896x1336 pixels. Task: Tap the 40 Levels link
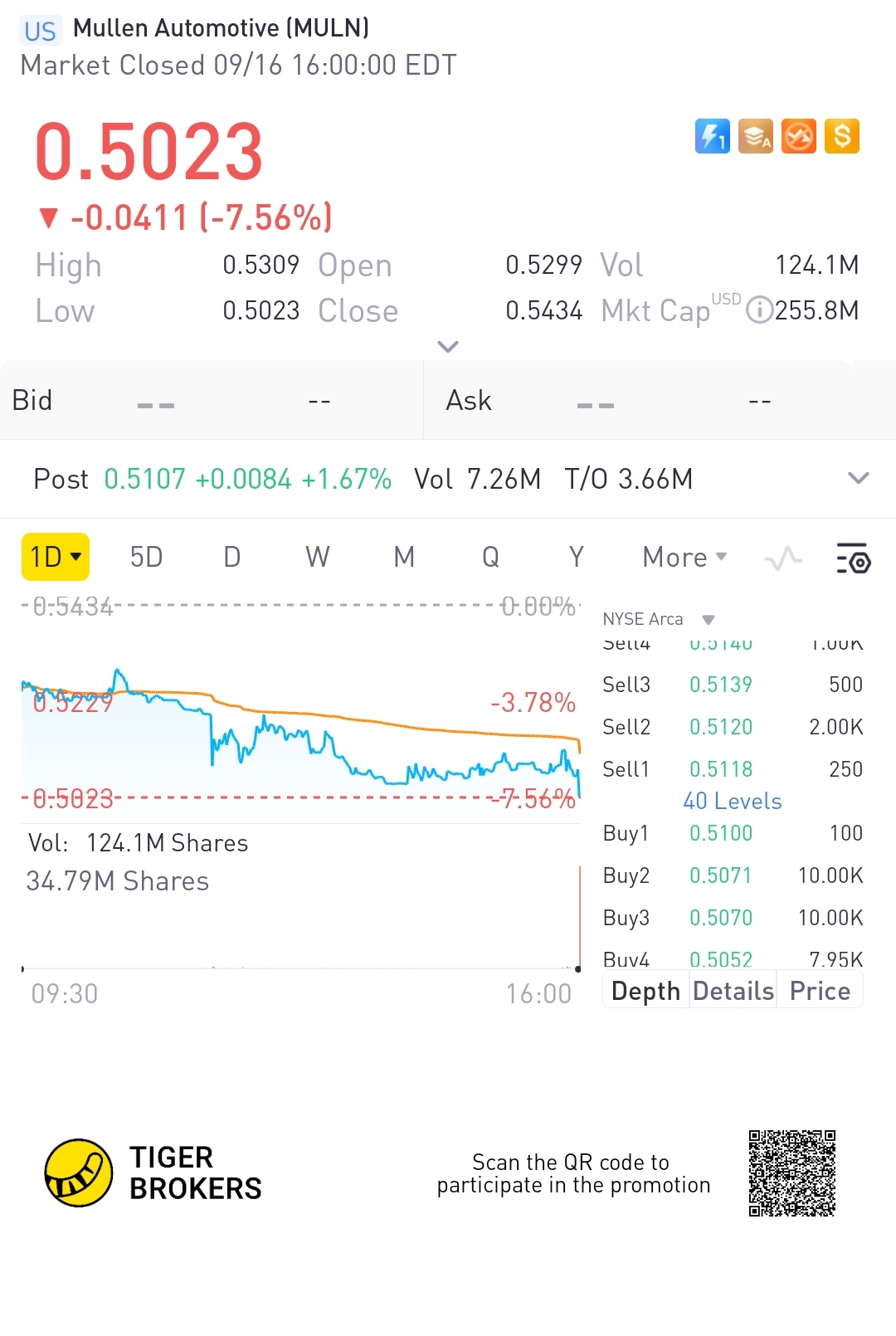tap(733, 801)
